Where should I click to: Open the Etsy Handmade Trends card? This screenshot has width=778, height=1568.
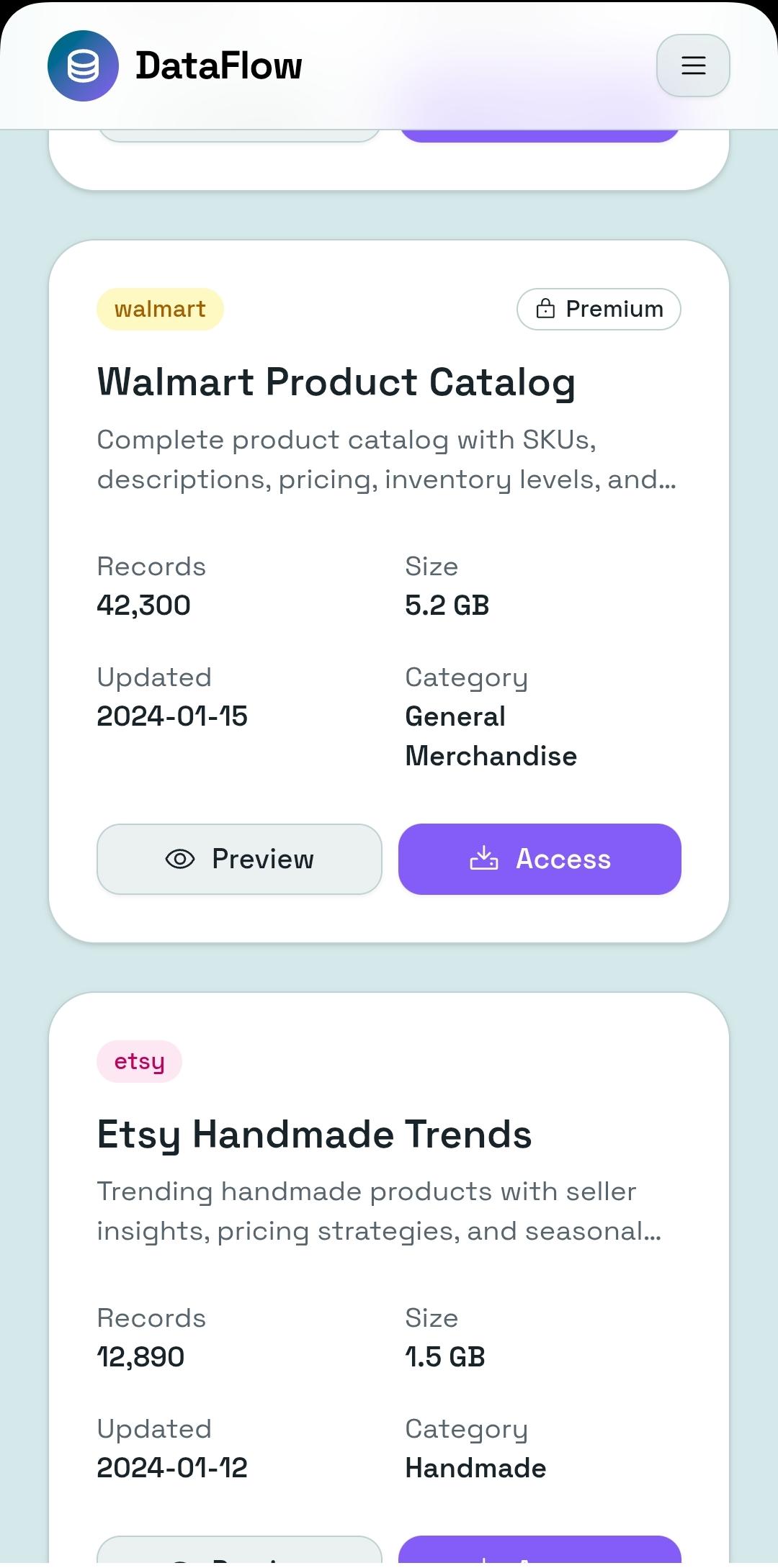point(314,1135)
